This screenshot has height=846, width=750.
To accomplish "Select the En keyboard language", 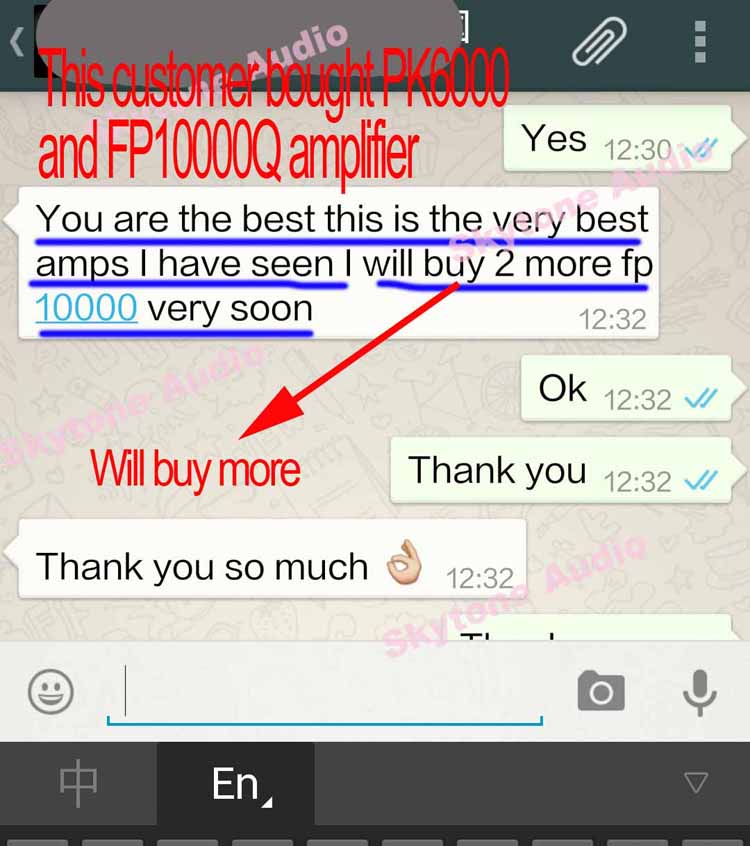I will 236,784.
